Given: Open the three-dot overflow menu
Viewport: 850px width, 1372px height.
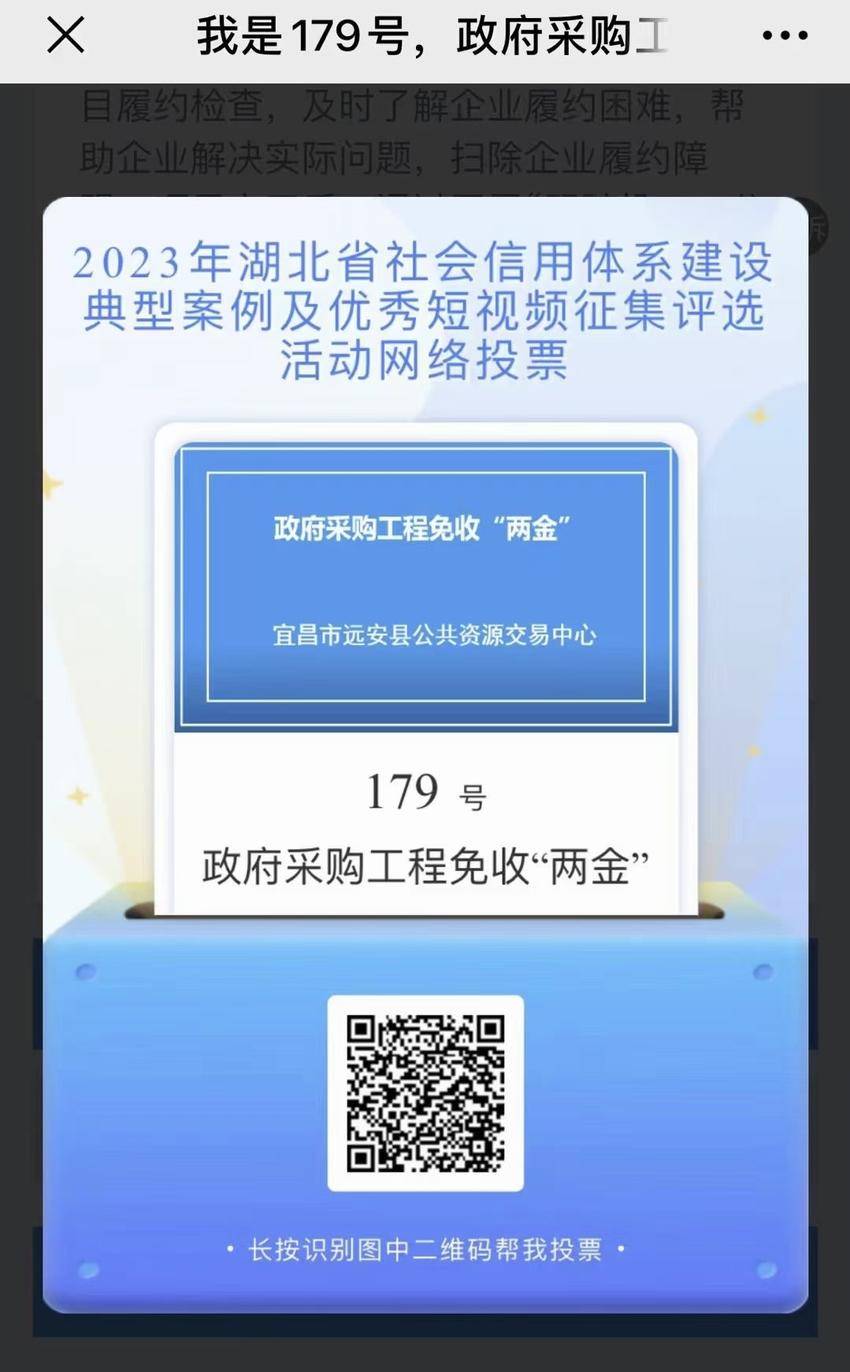Looking at the screenshot, I should pos(784,36).
